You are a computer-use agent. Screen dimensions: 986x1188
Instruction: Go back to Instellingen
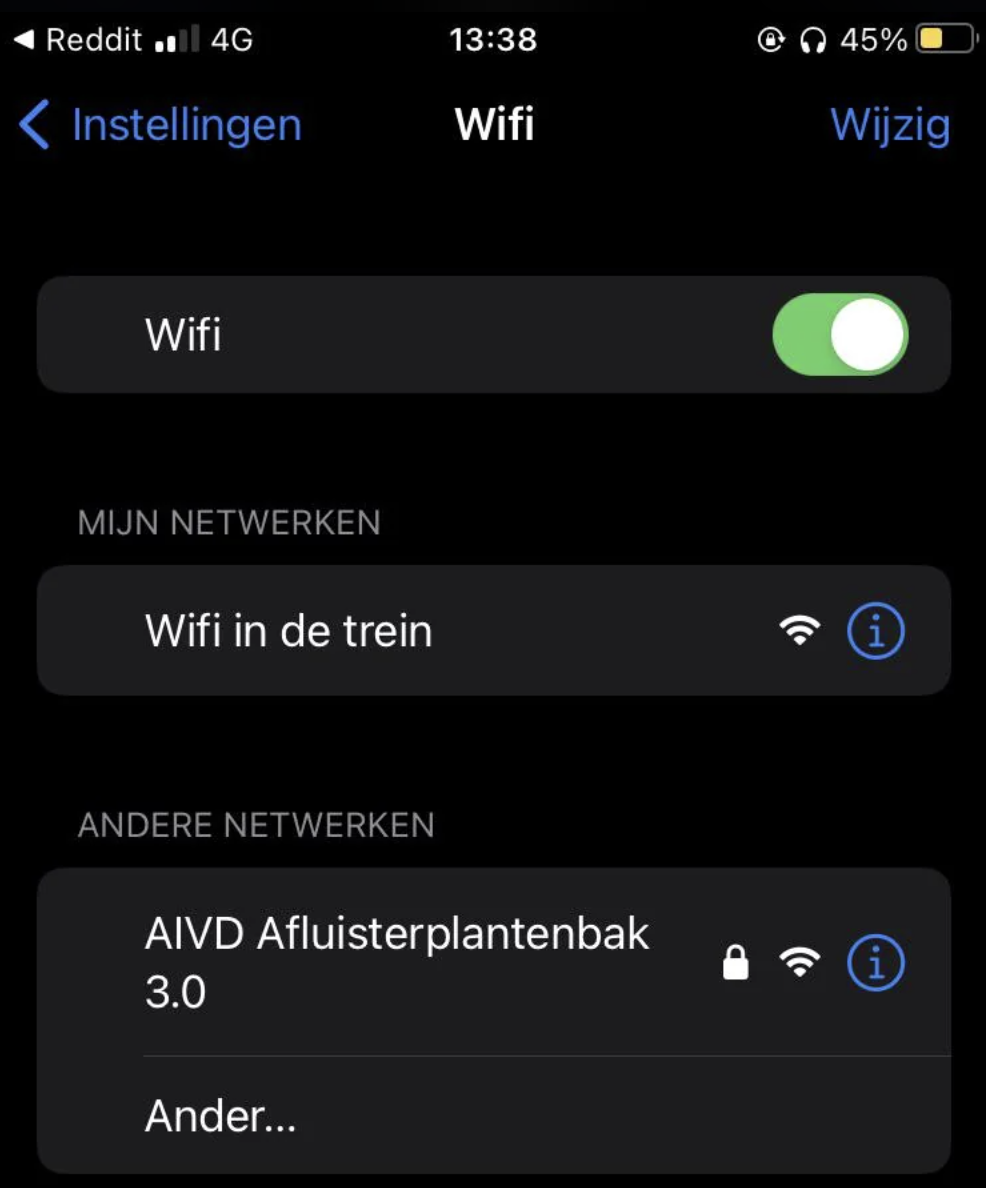(x=160, y=126)
